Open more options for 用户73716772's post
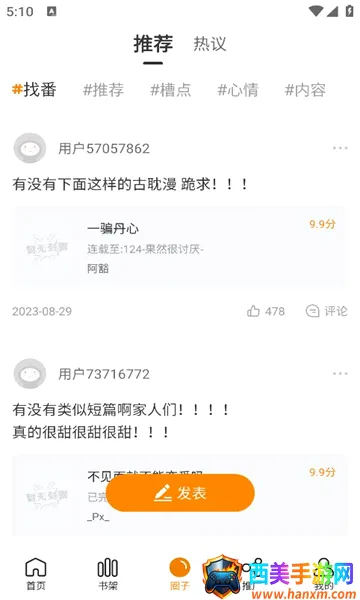Viewport: 360px width, 600px height. point(340,373)
